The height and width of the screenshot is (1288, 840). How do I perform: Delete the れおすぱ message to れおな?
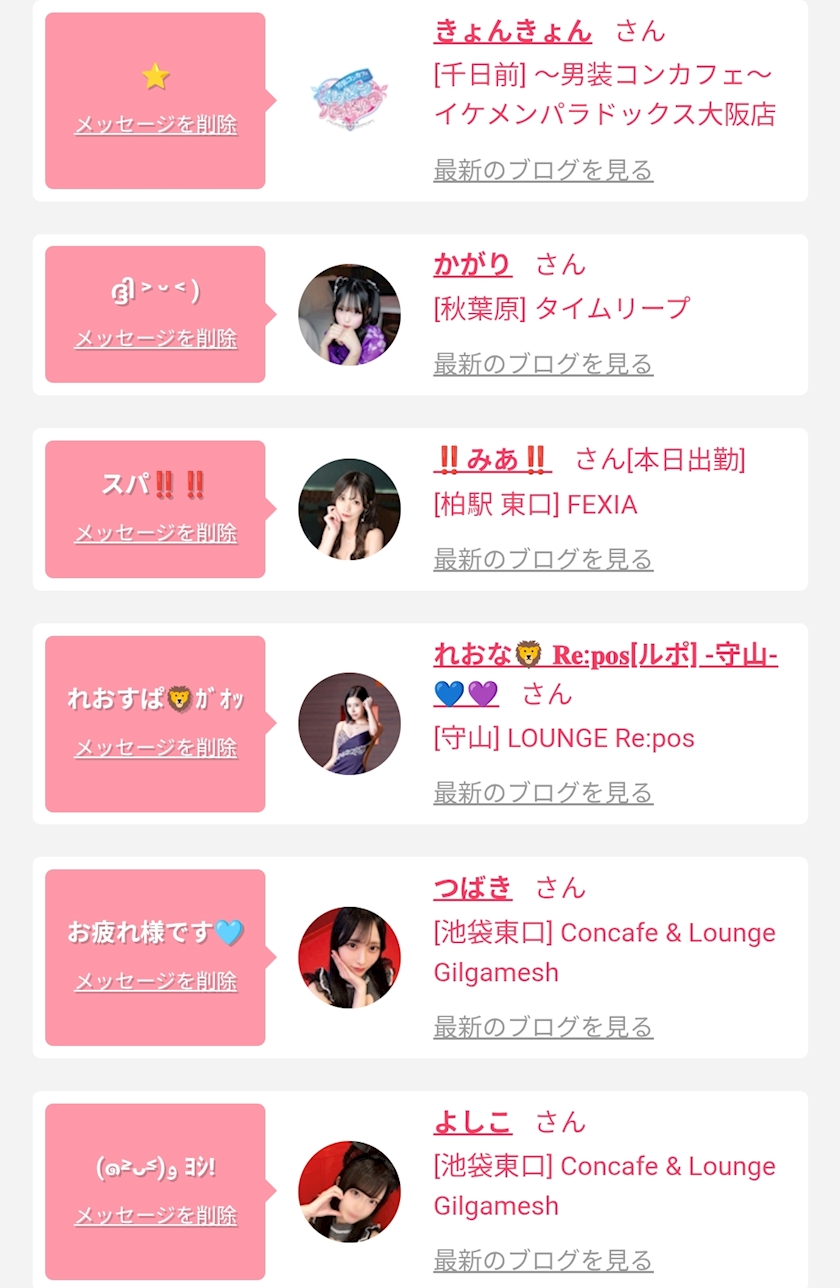[x=156, y=748]
